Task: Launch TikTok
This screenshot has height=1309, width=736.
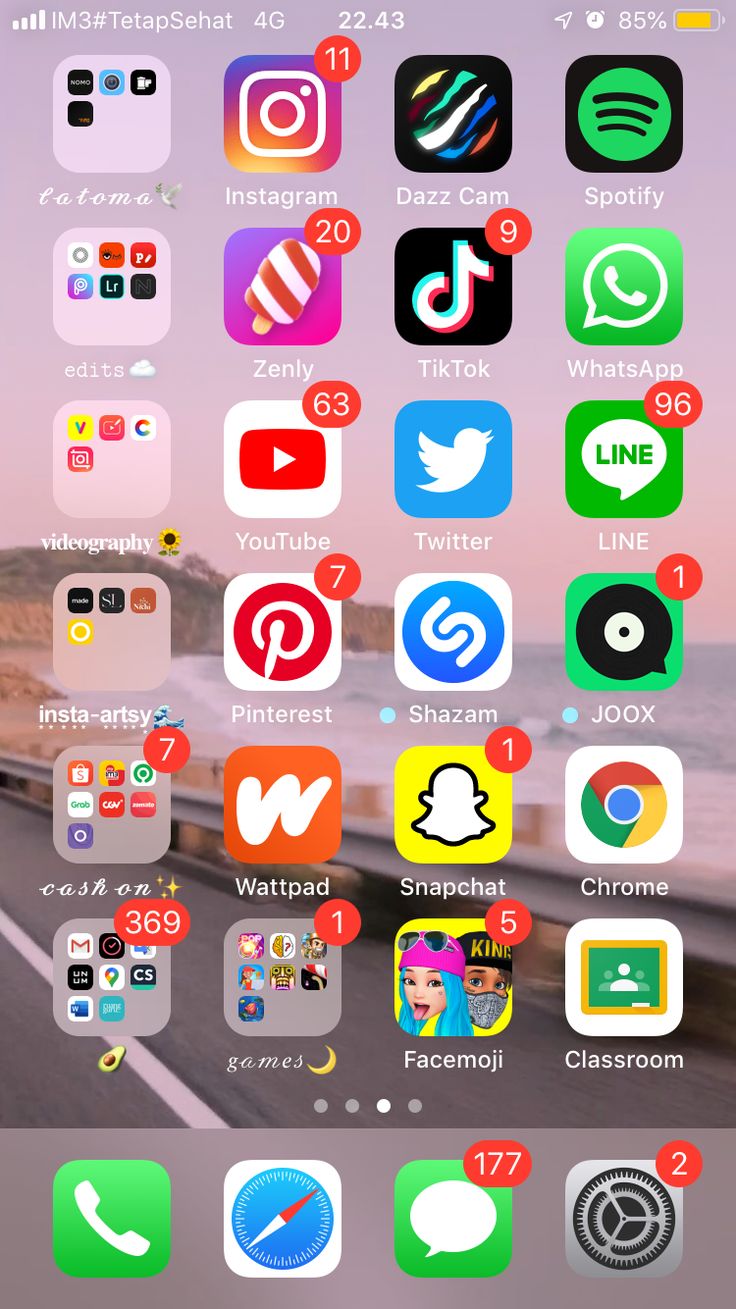Action: 453,285
